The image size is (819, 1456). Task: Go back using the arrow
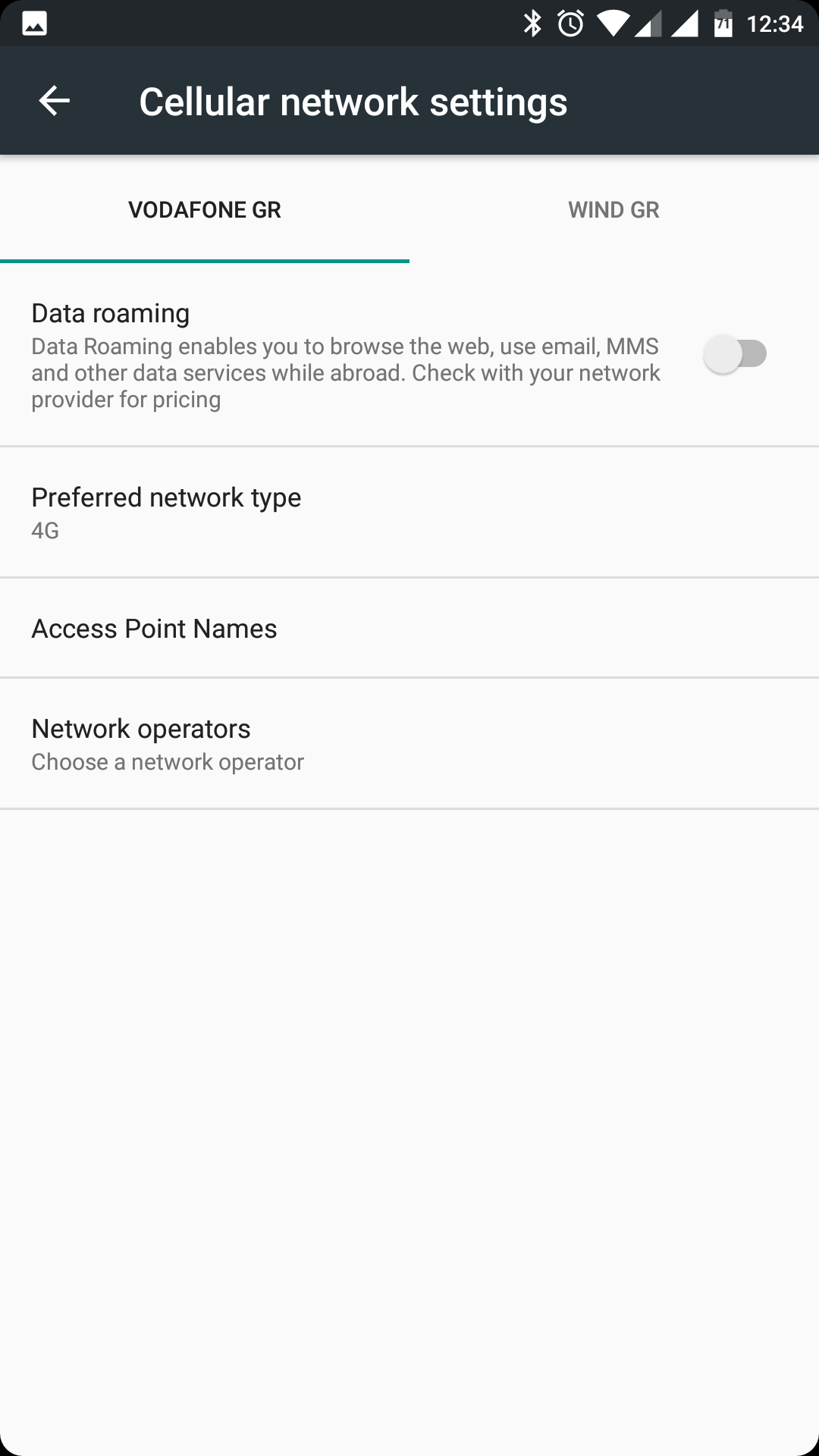55,101
